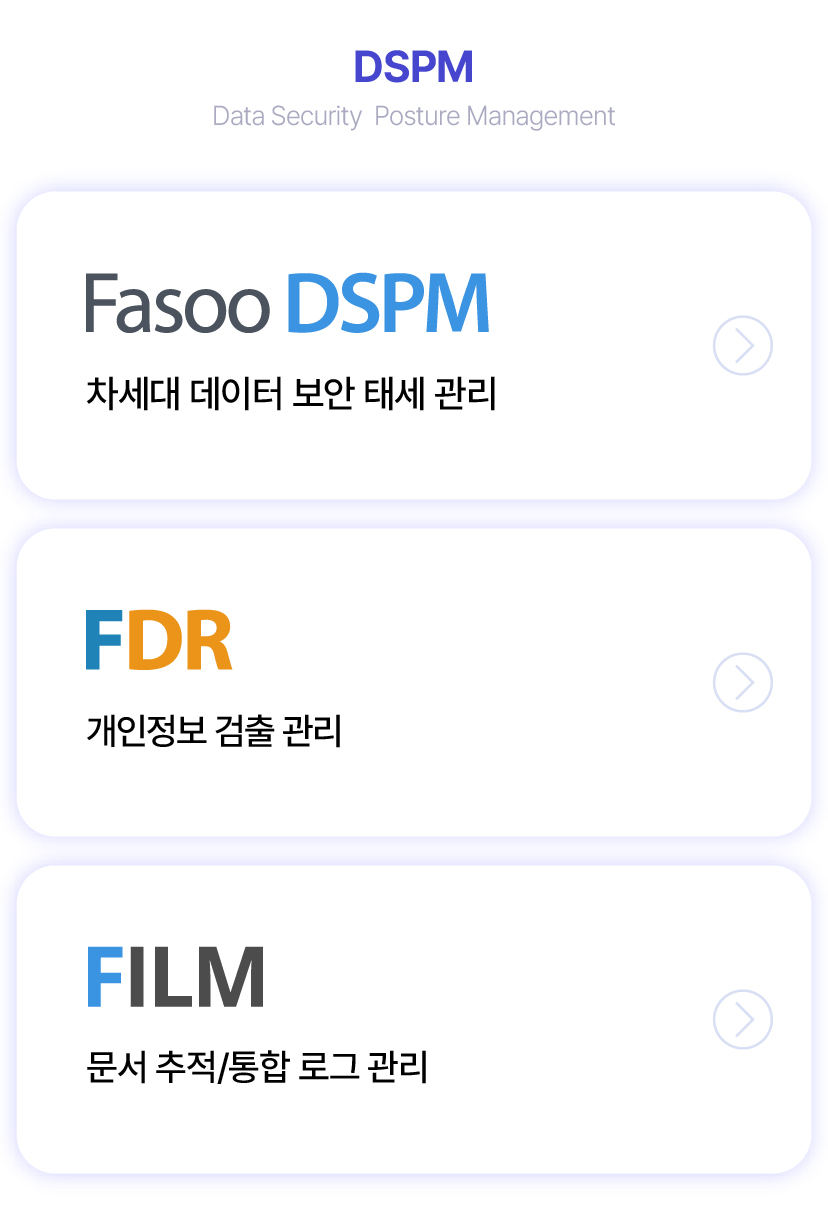Select the blue F in the FILM logo
Image resolution: width=828 pixels, height=1208 pixels.
coord(103,975)
